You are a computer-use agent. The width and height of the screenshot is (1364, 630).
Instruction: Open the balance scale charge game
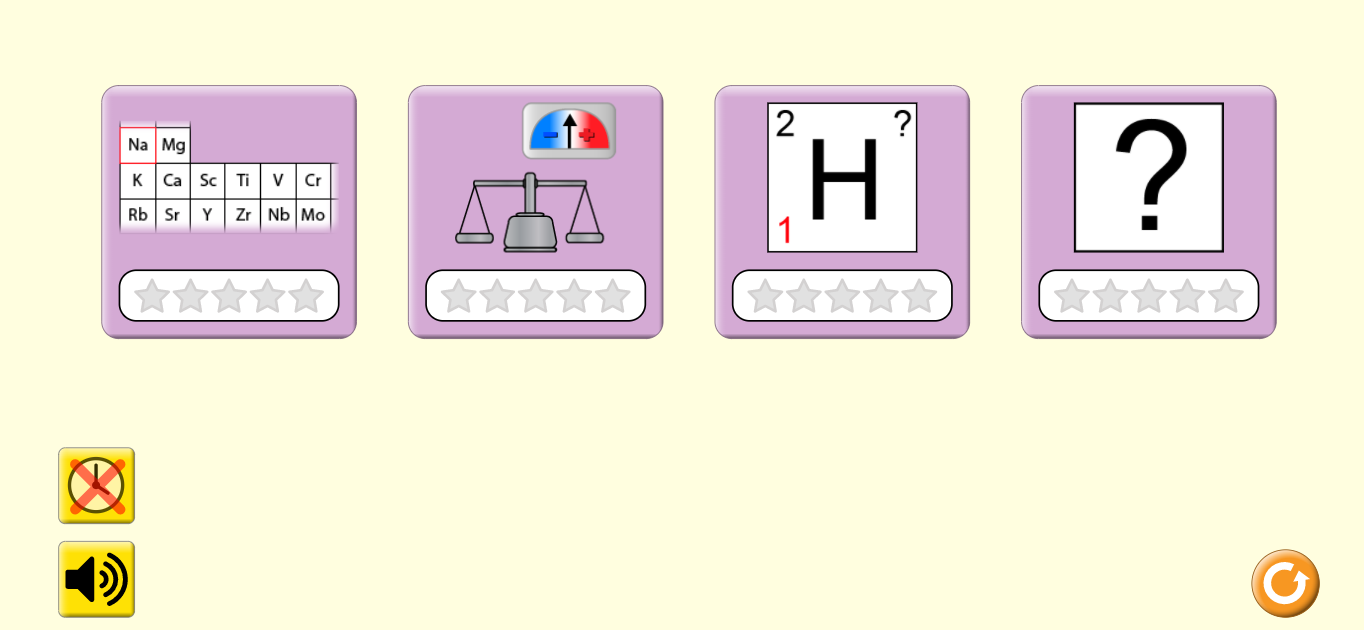pos(535,211)
